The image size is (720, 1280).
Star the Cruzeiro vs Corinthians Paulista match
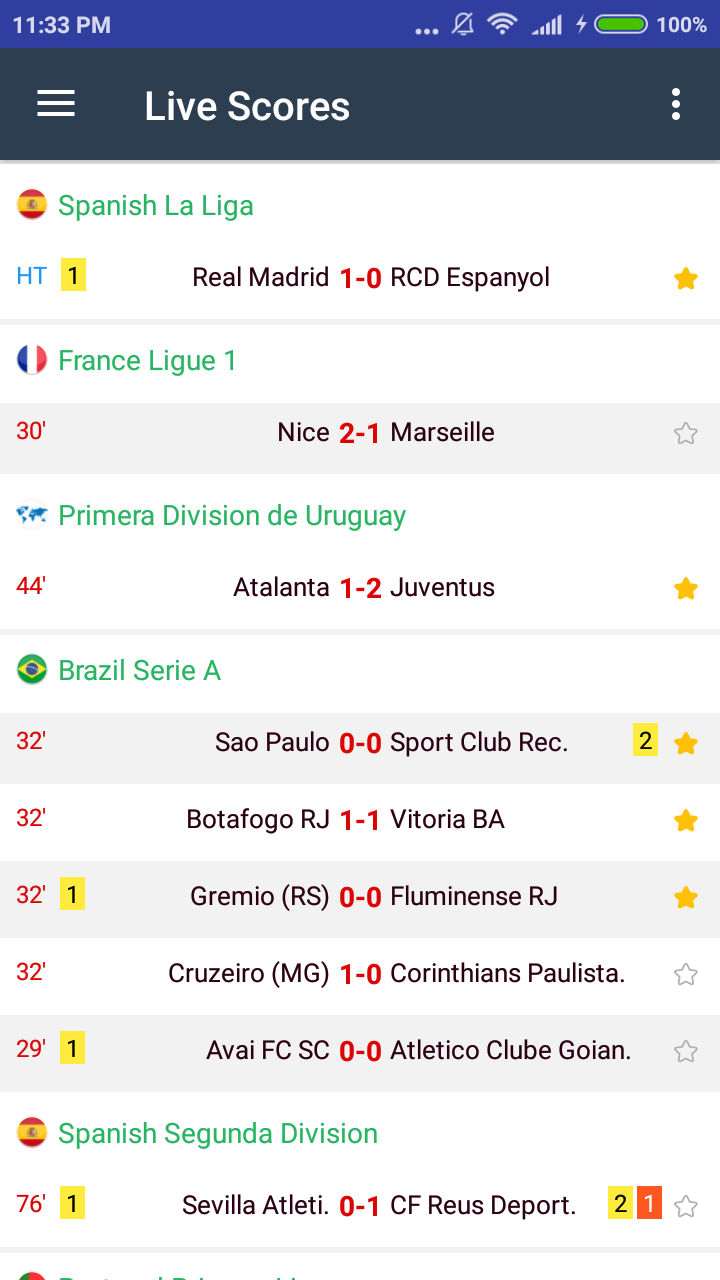coord(685,975)
